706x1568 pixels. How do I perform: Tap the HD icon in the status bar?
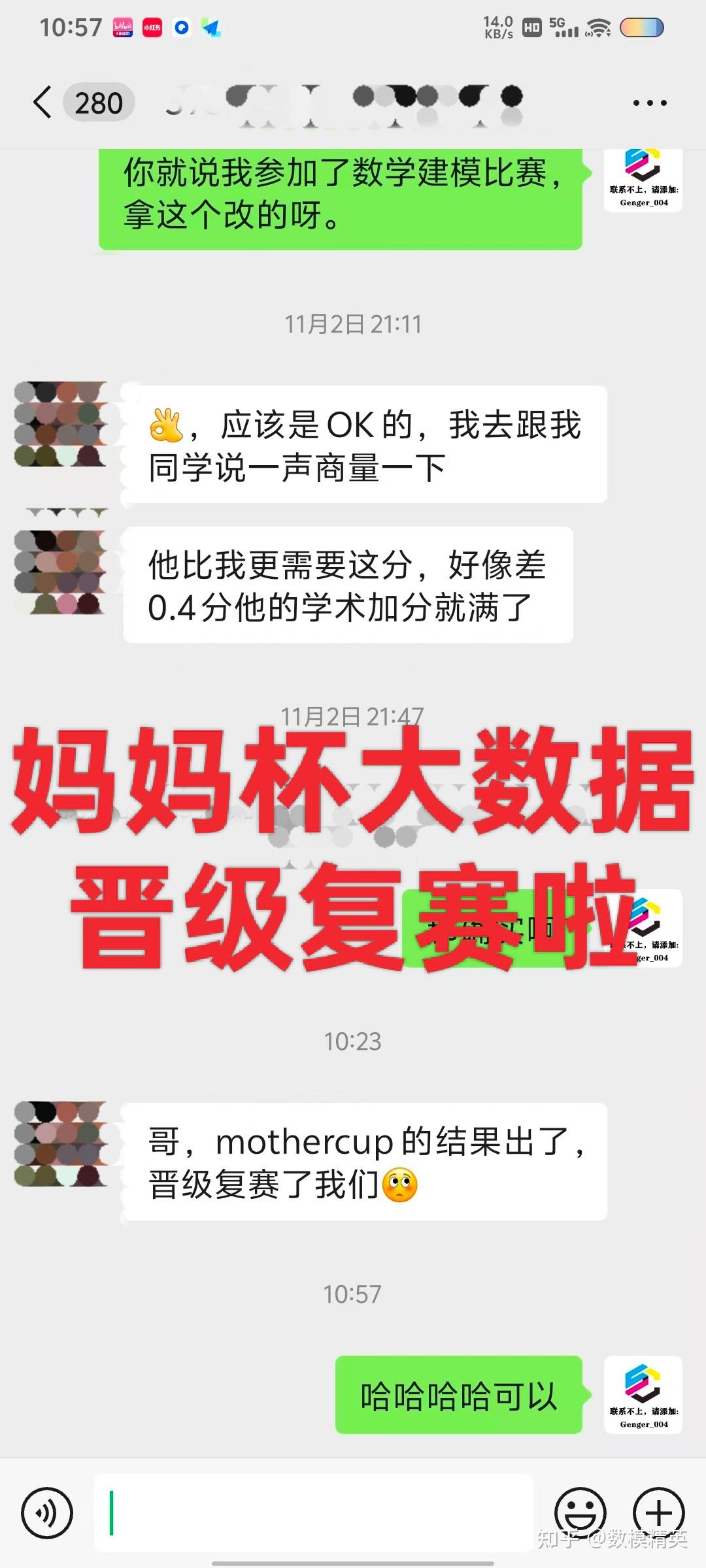(531, 28)
